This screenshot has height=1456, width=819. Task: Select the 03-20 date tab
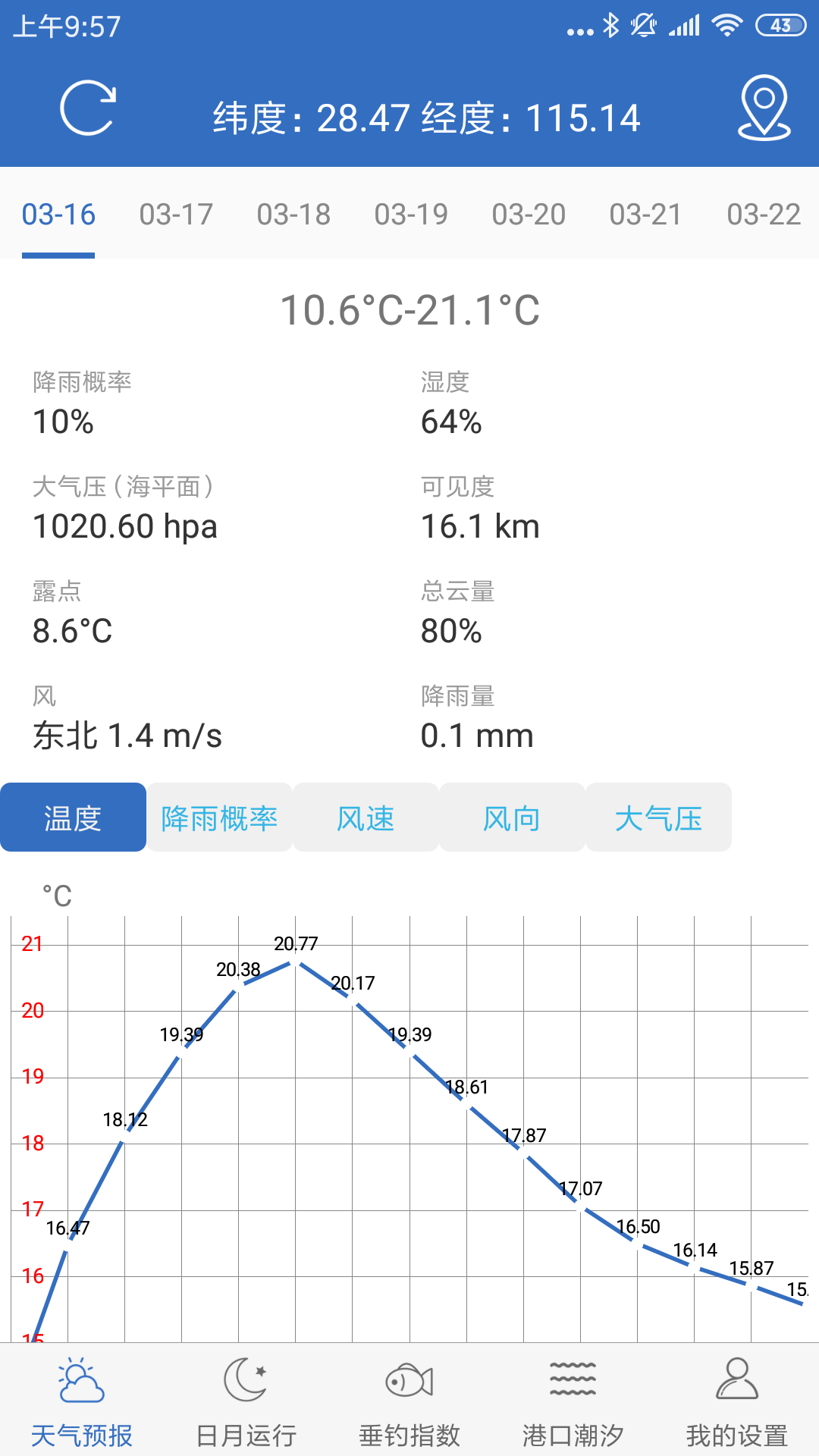click(529, 214)
